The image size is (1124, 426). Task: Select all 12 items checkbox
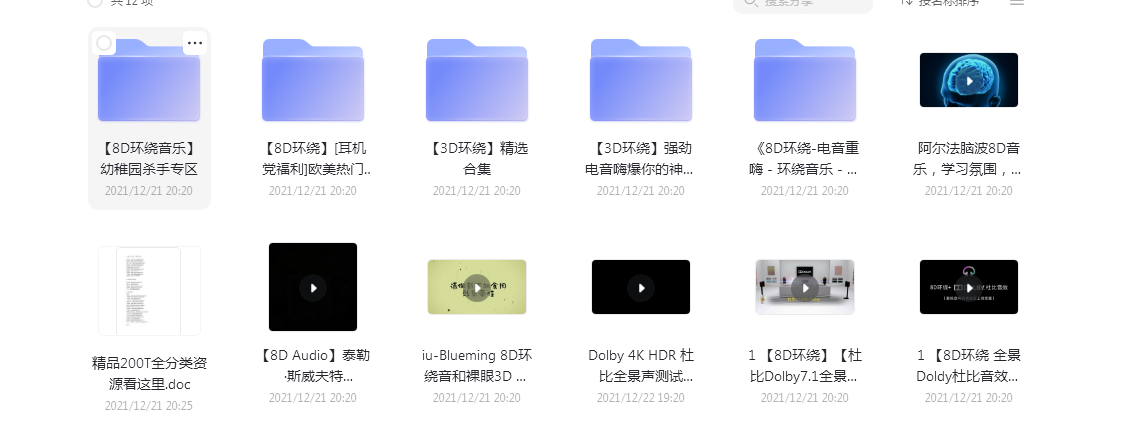[95, 3]
